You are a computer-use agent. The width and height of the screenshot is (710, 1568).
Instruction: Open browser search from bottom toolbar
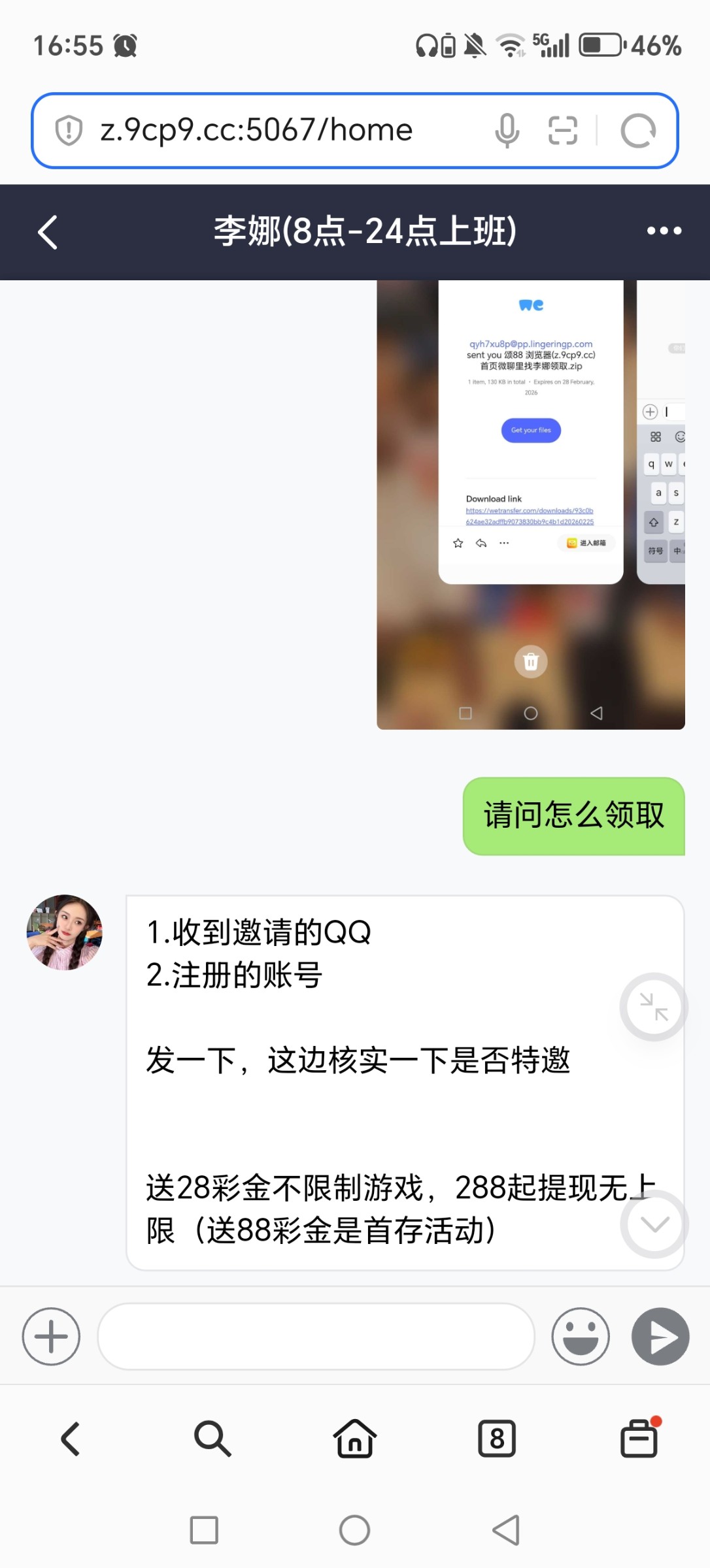pos(212,1439)
